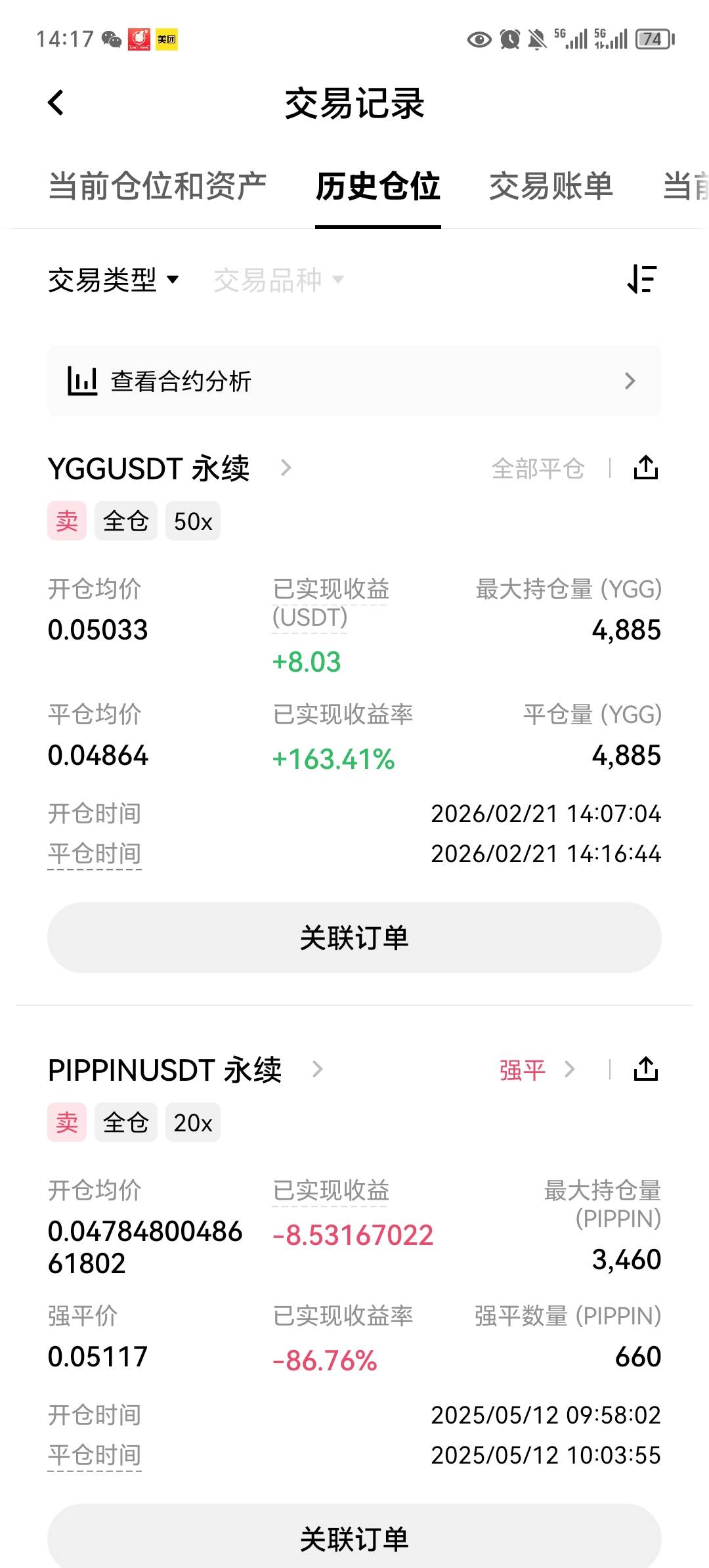Open the 交易品种 dropdown filter
This screenshot has width=709, height=1568.
point(278,280)
